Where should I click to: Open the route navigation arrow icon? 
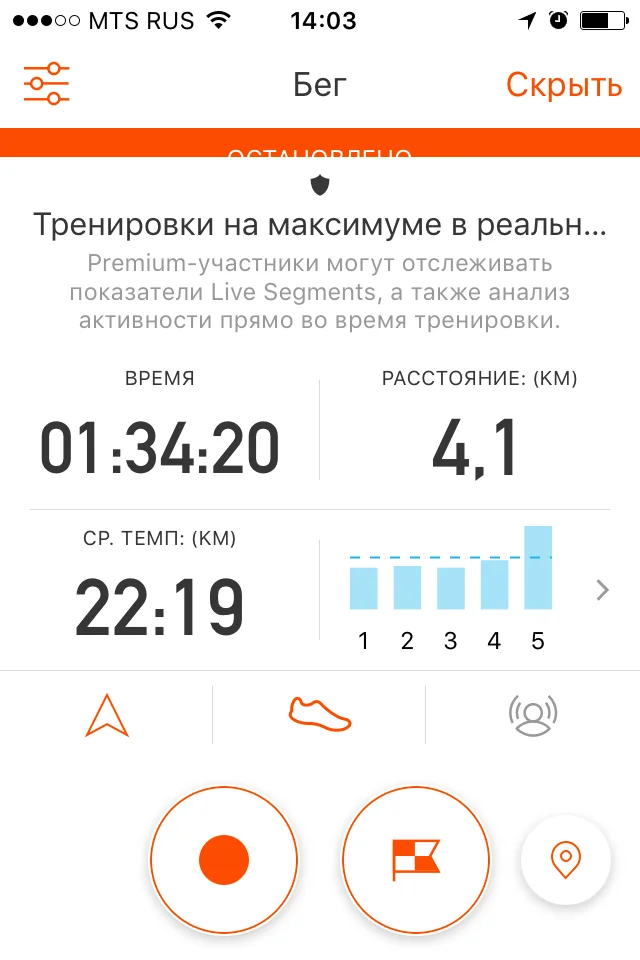pyautogui.click(x=107, y=714)
